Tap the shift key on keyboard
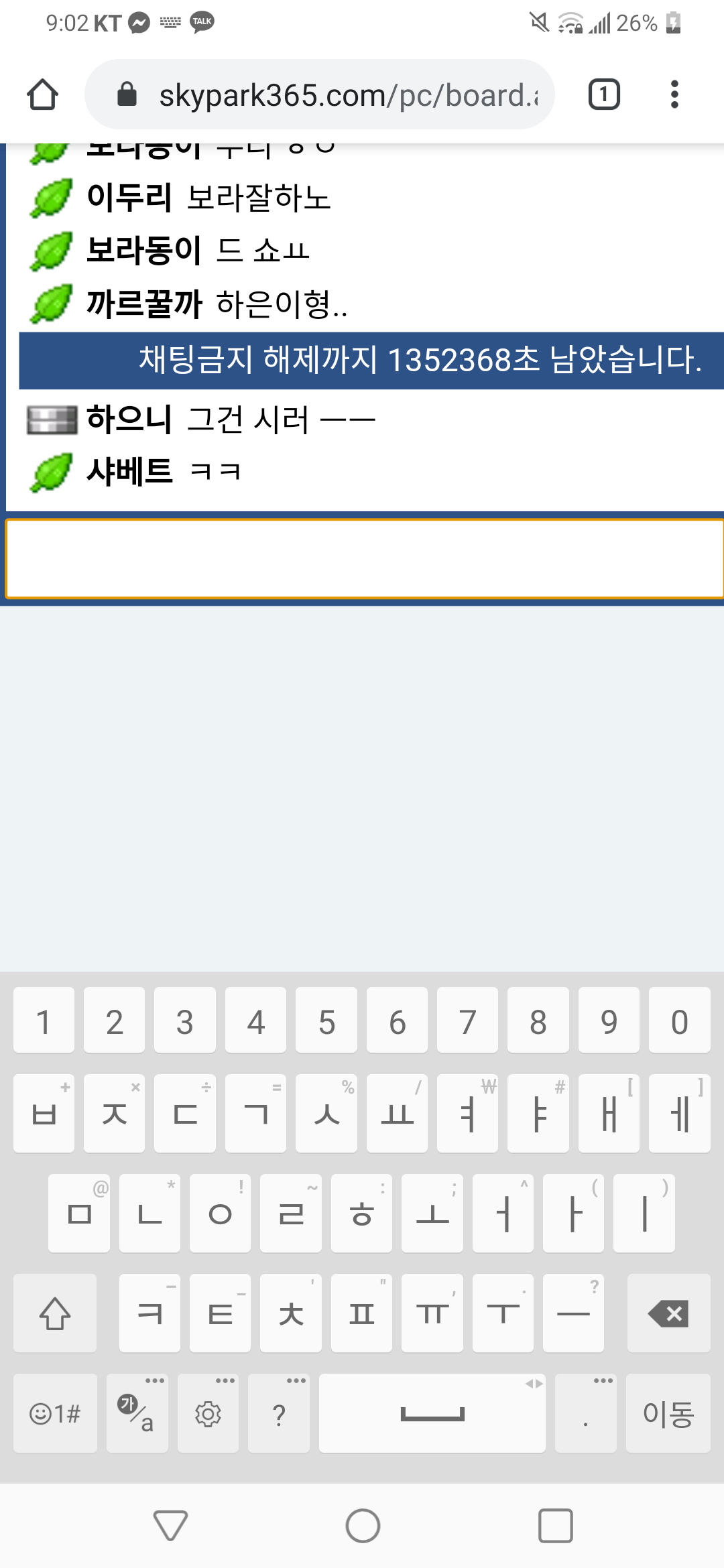This screenshot has width=724, height=1568. point(55,1313)
